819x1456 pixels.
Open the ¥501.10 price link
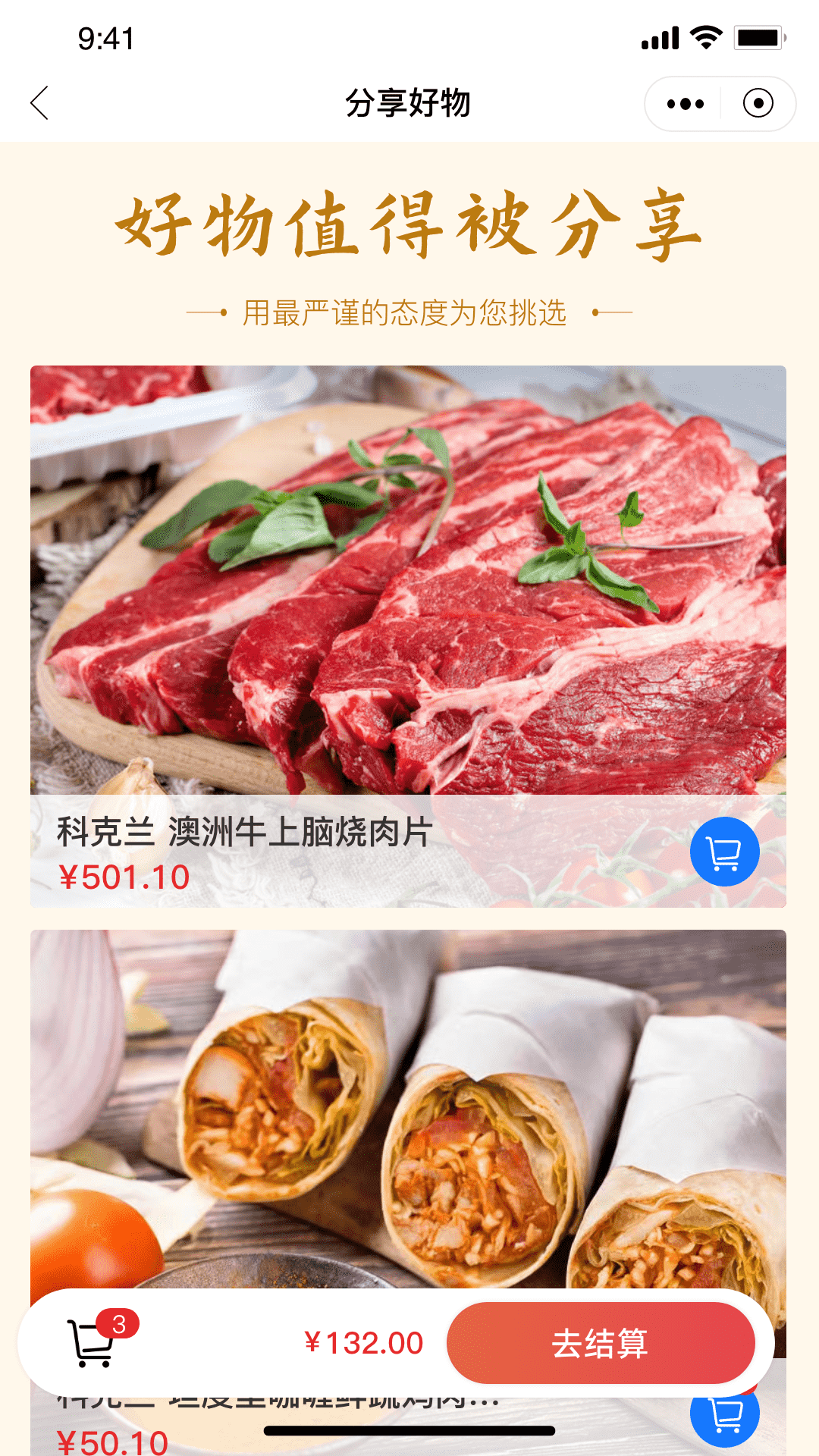point(121,878)
